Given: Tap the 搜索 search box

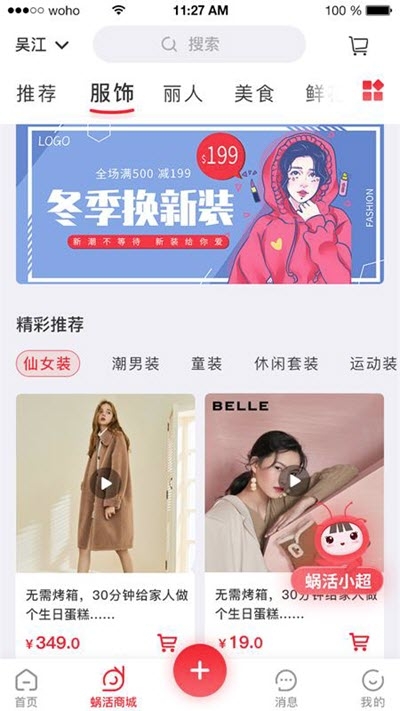Looking at the screenshot, I should point(199,44).
